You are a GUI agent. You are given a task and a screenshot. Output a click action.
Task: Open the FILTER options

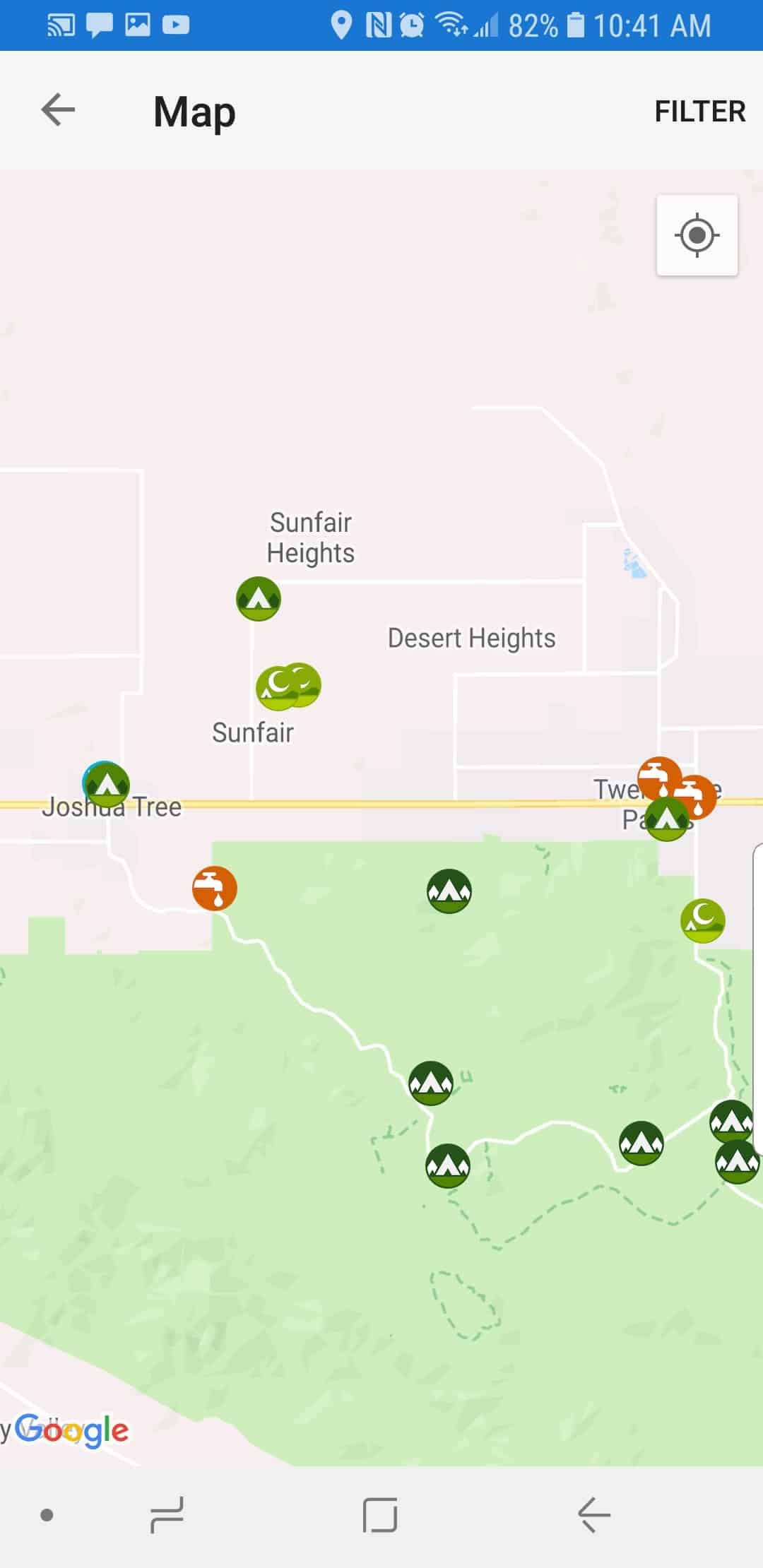[699, 112]
